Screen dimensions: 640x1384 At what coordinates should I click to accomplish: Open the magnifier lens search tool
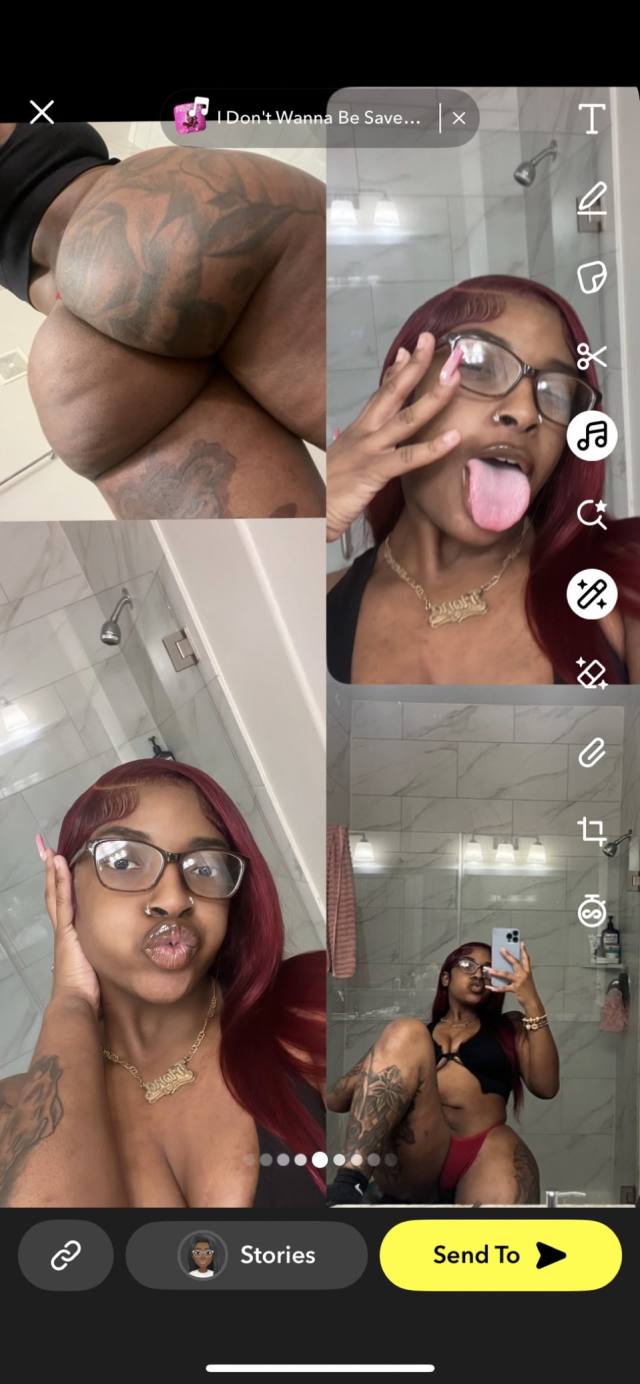[x=592, y=515]
